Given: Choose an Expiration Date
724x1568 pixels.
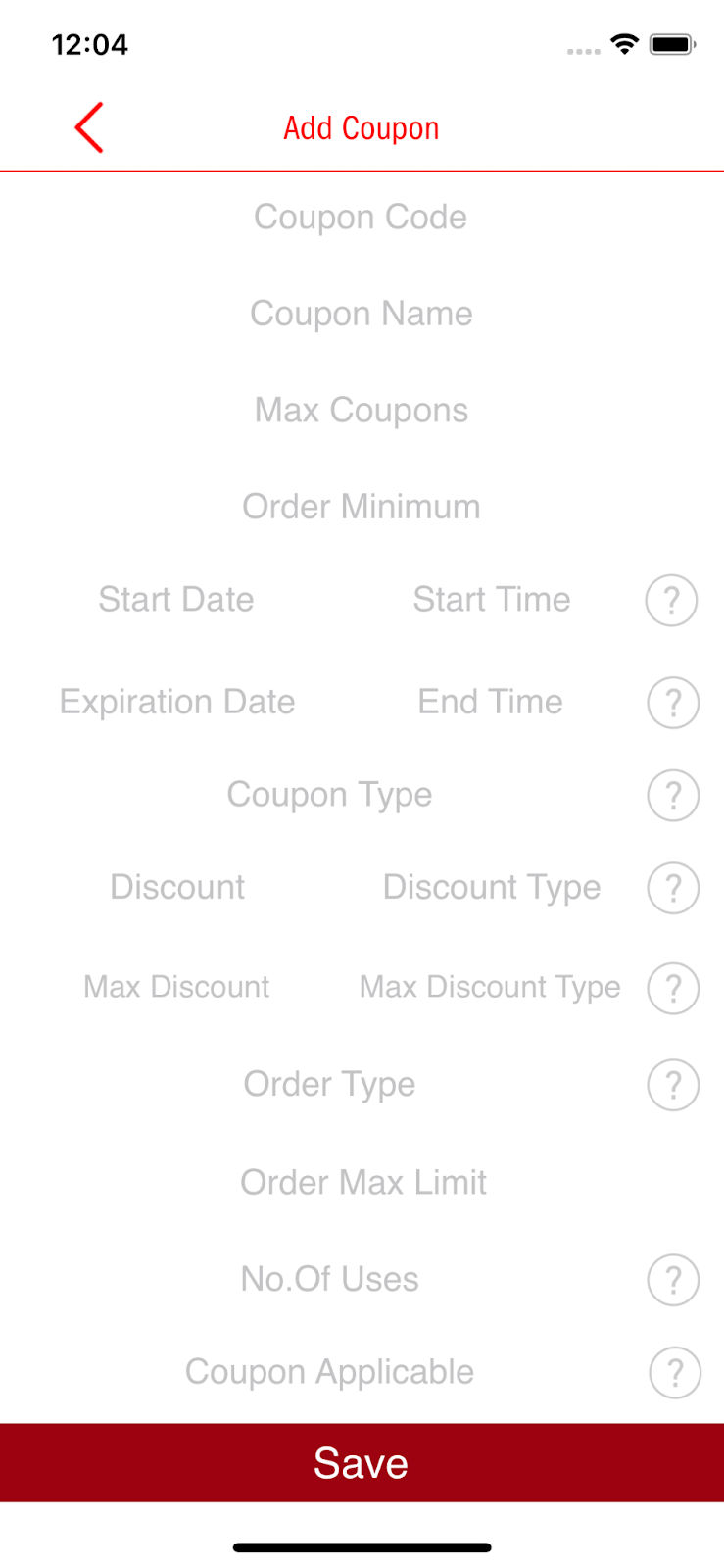Looking at the screenshot, I should pos(177,703).
